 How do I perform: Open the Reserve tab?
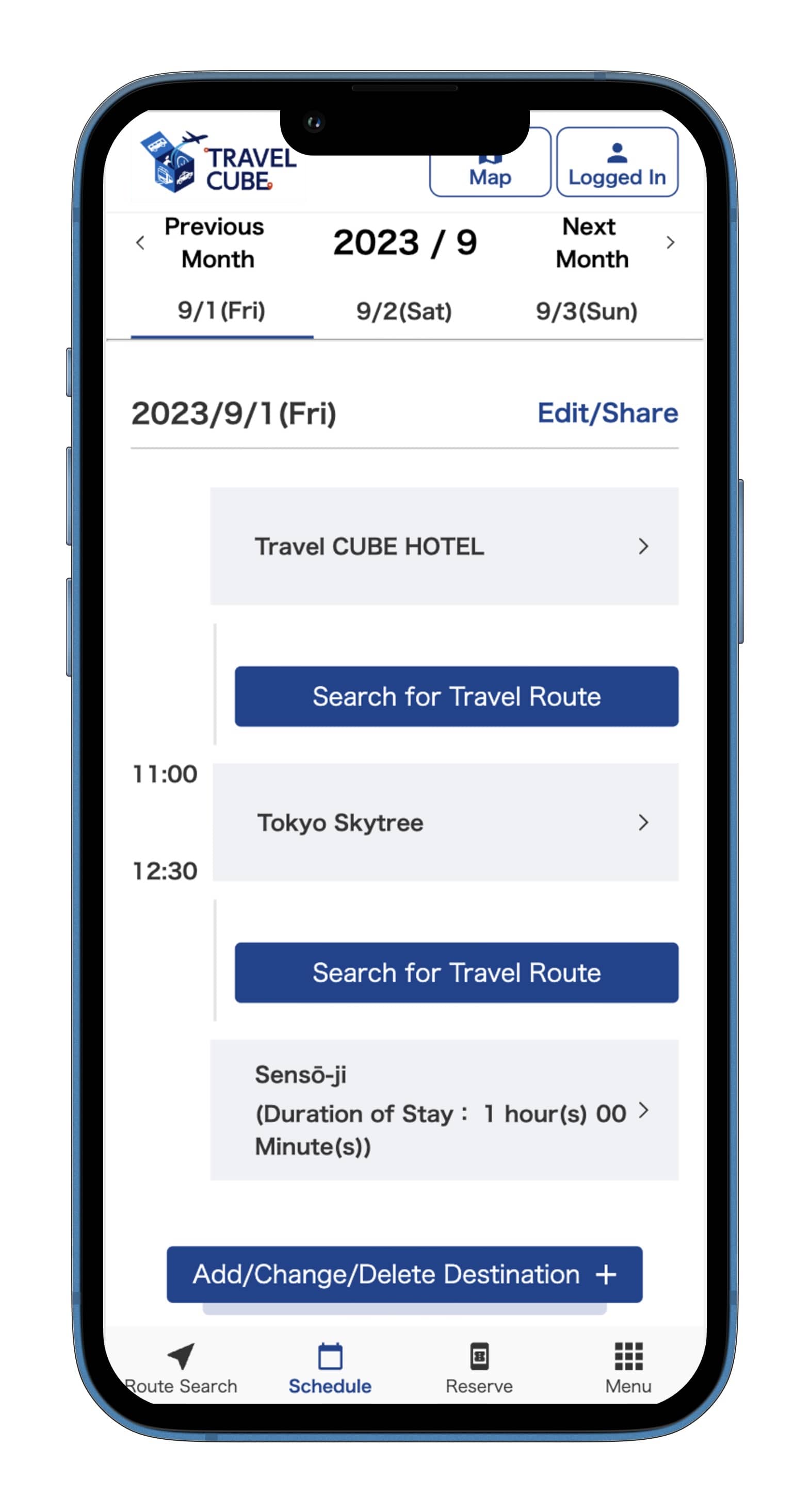click(479, 1369)
